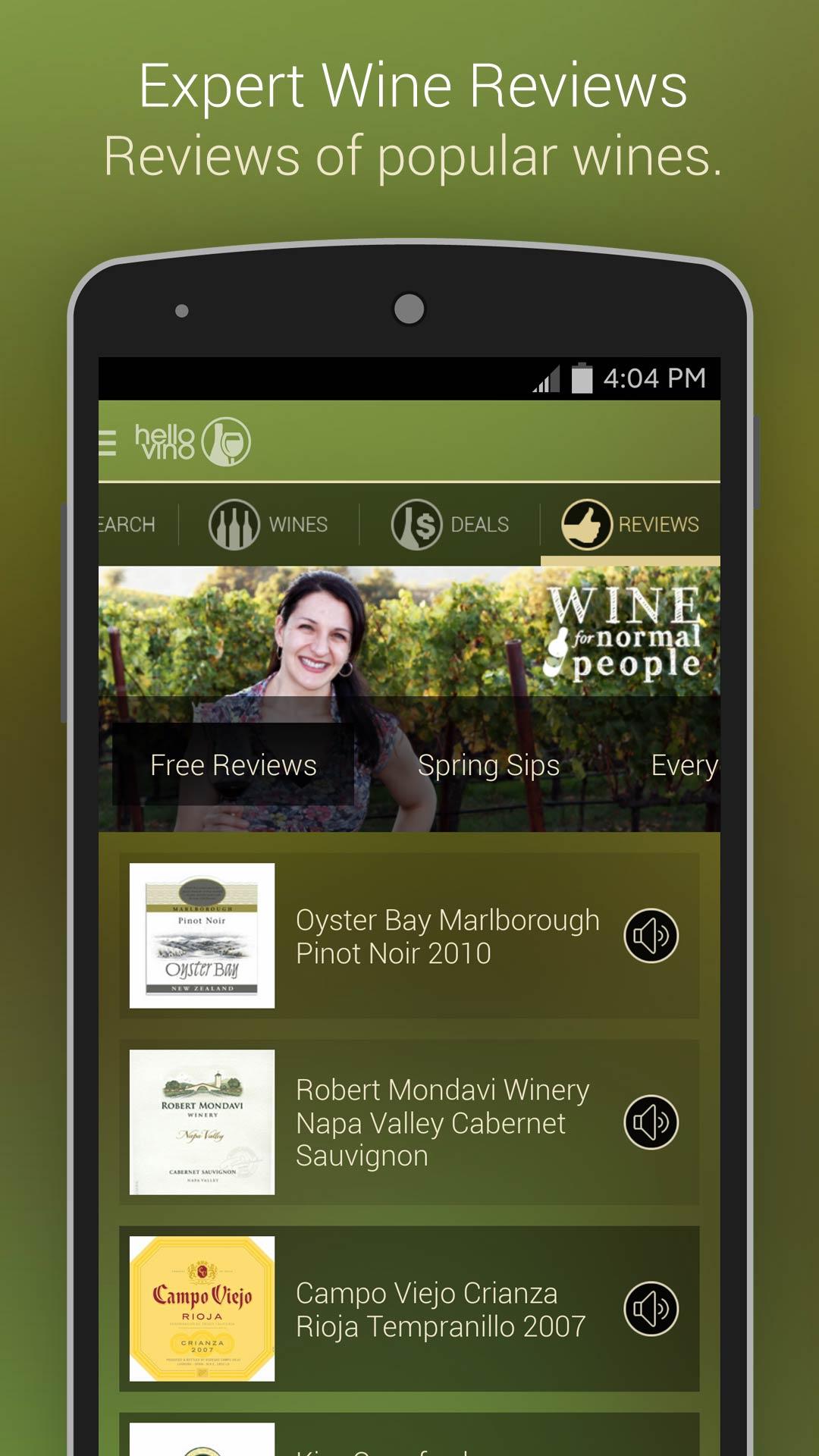Click the Oyster Bay wine label thumbnail
This screenshot has height=1456, width=819.
[x=202, y=935]
